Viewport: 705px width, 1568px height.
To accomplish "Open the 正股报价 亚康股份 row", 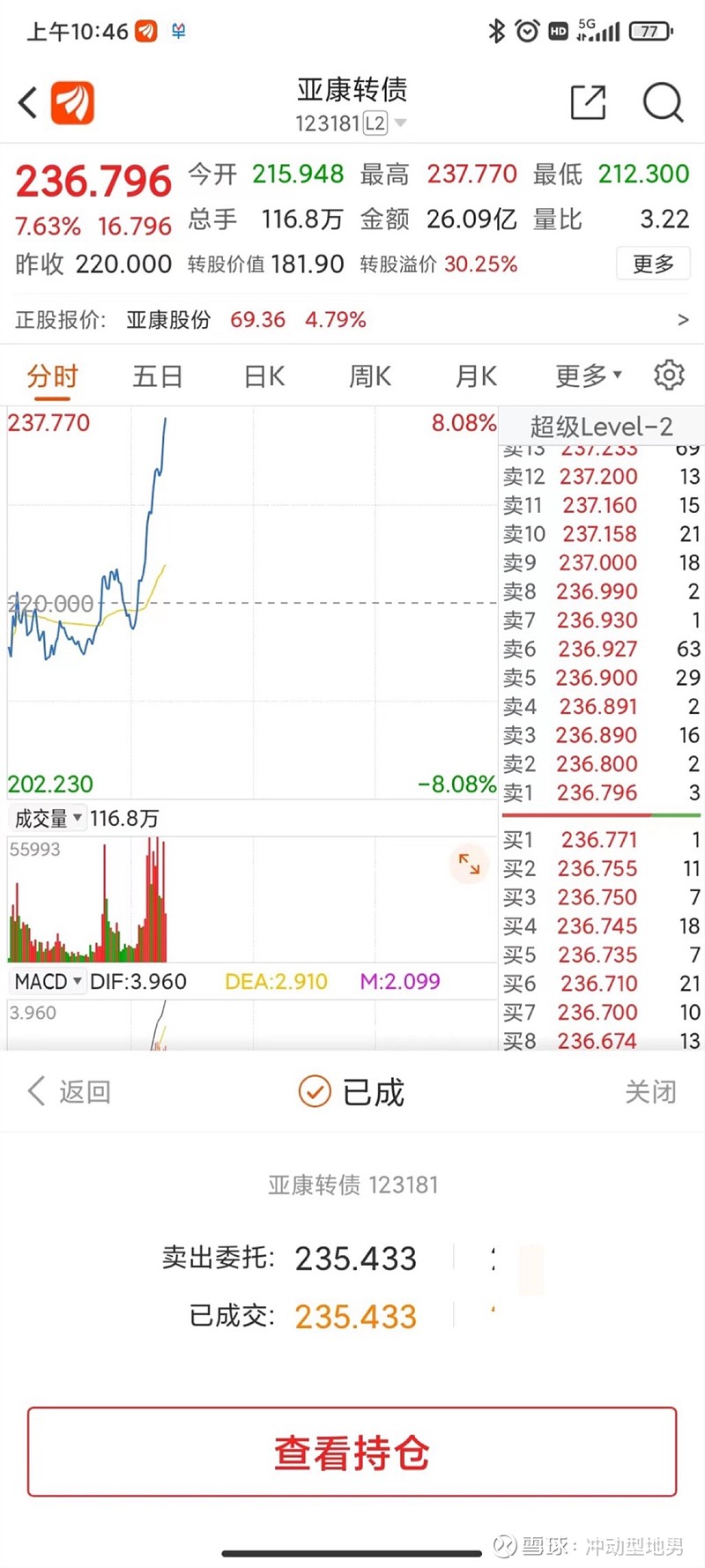I will pos(352,319).
